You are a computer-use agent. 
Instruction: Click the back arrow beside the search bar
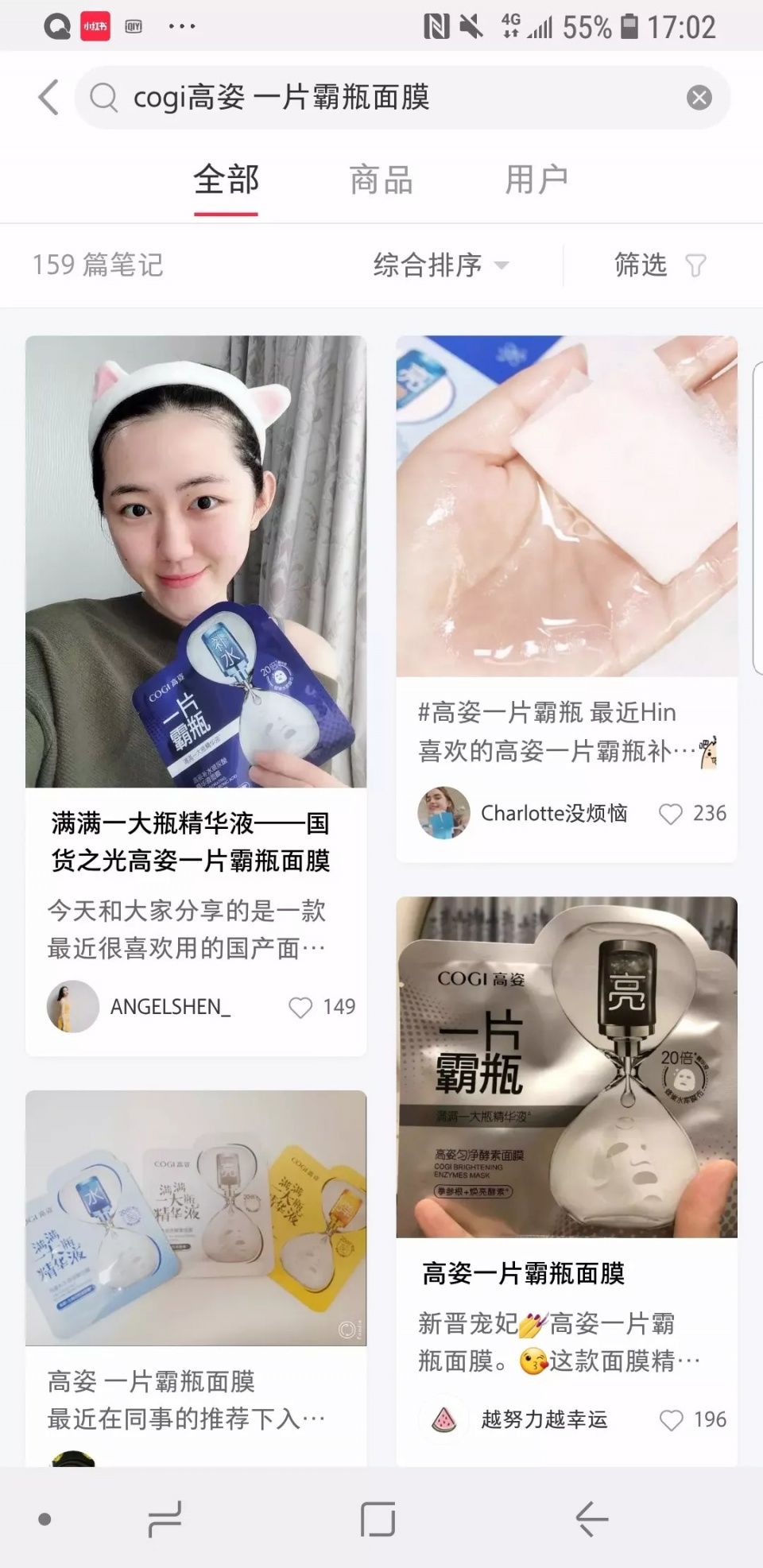click(46, 97)
